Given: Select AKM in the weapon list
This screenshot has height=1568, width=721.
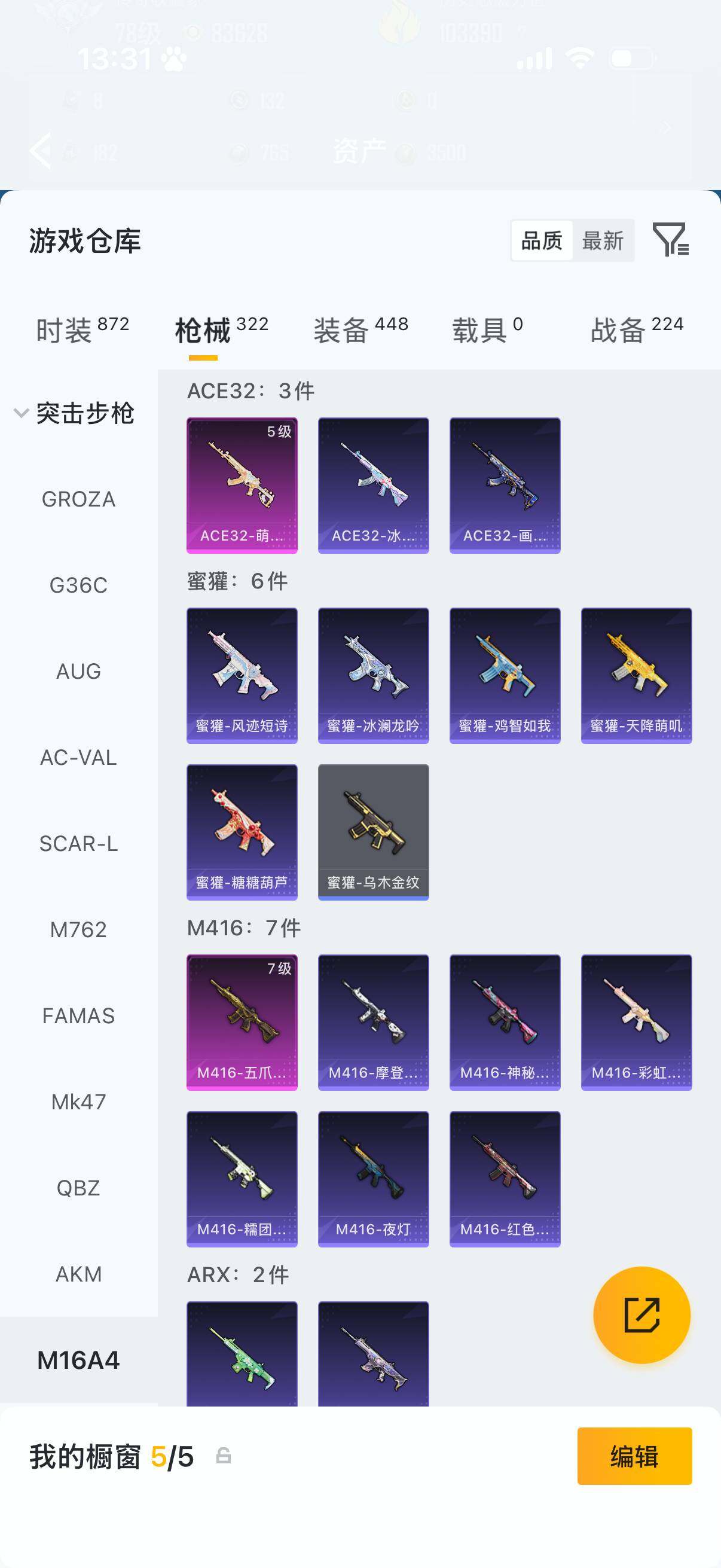Looking at the screenshot, I should 78,1274.
